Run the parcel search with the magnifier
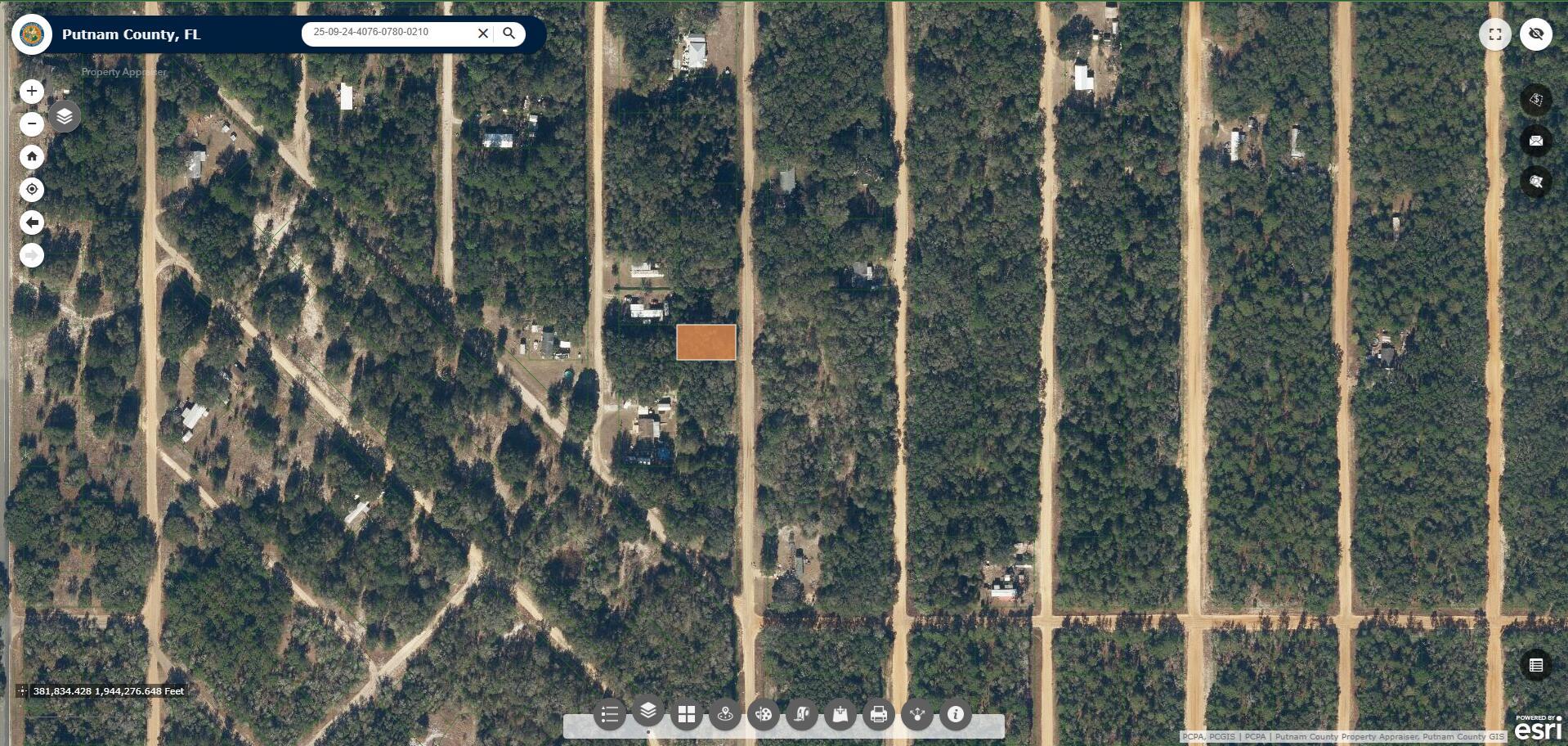This screenshot has height=746, width=1568. tap(509, 34)
